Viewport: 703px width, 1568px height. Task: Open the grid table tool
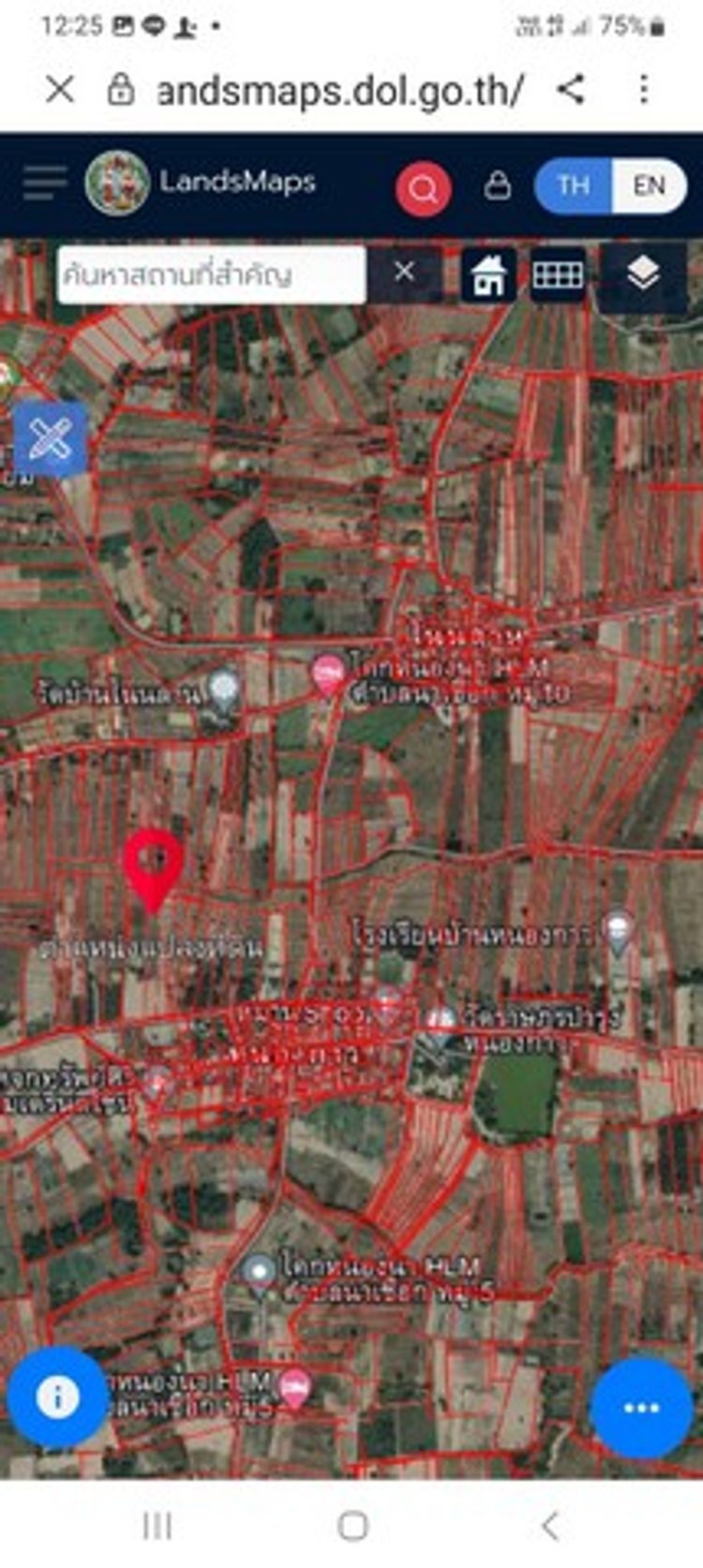pos(558,275)
